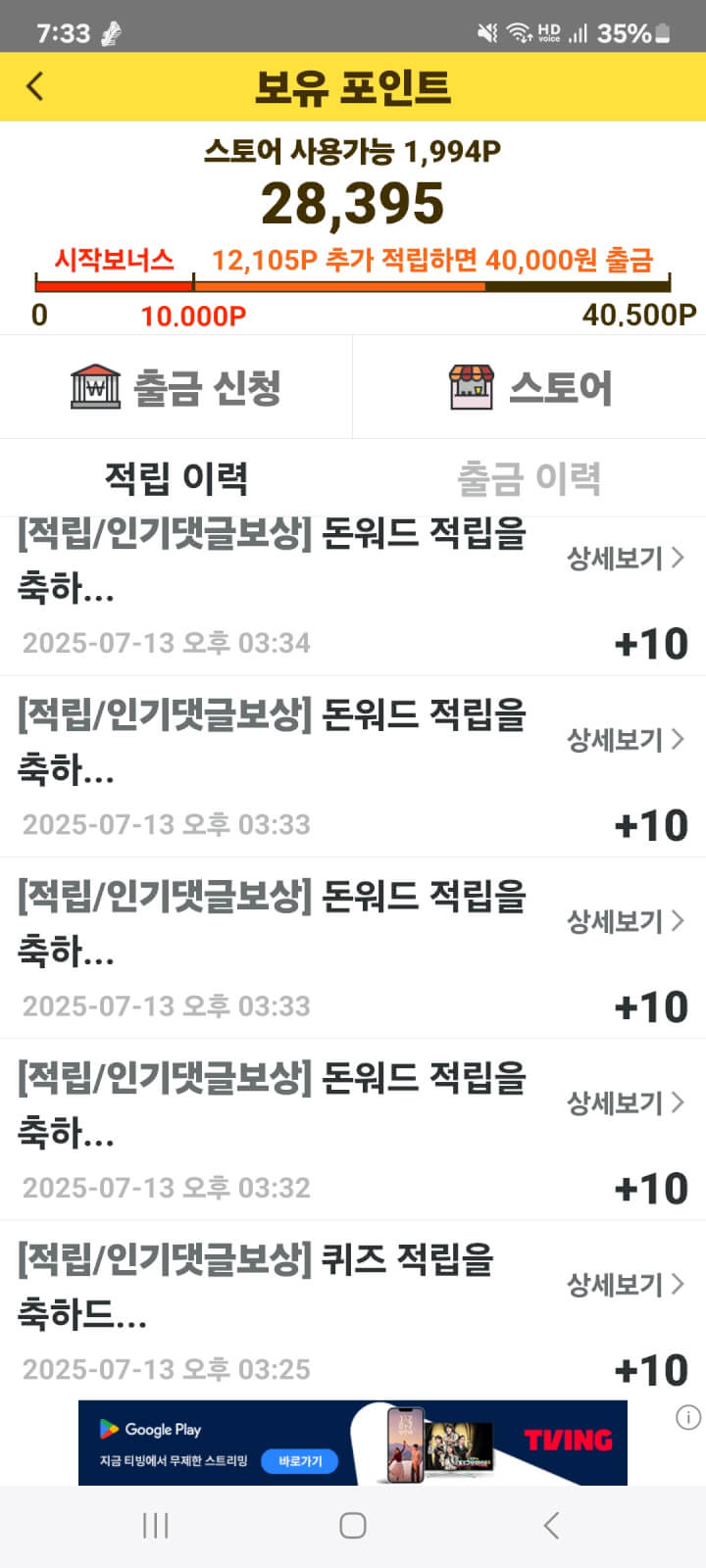
Task: Switch to the 출금 이력 tab
Action: point(529,478)
